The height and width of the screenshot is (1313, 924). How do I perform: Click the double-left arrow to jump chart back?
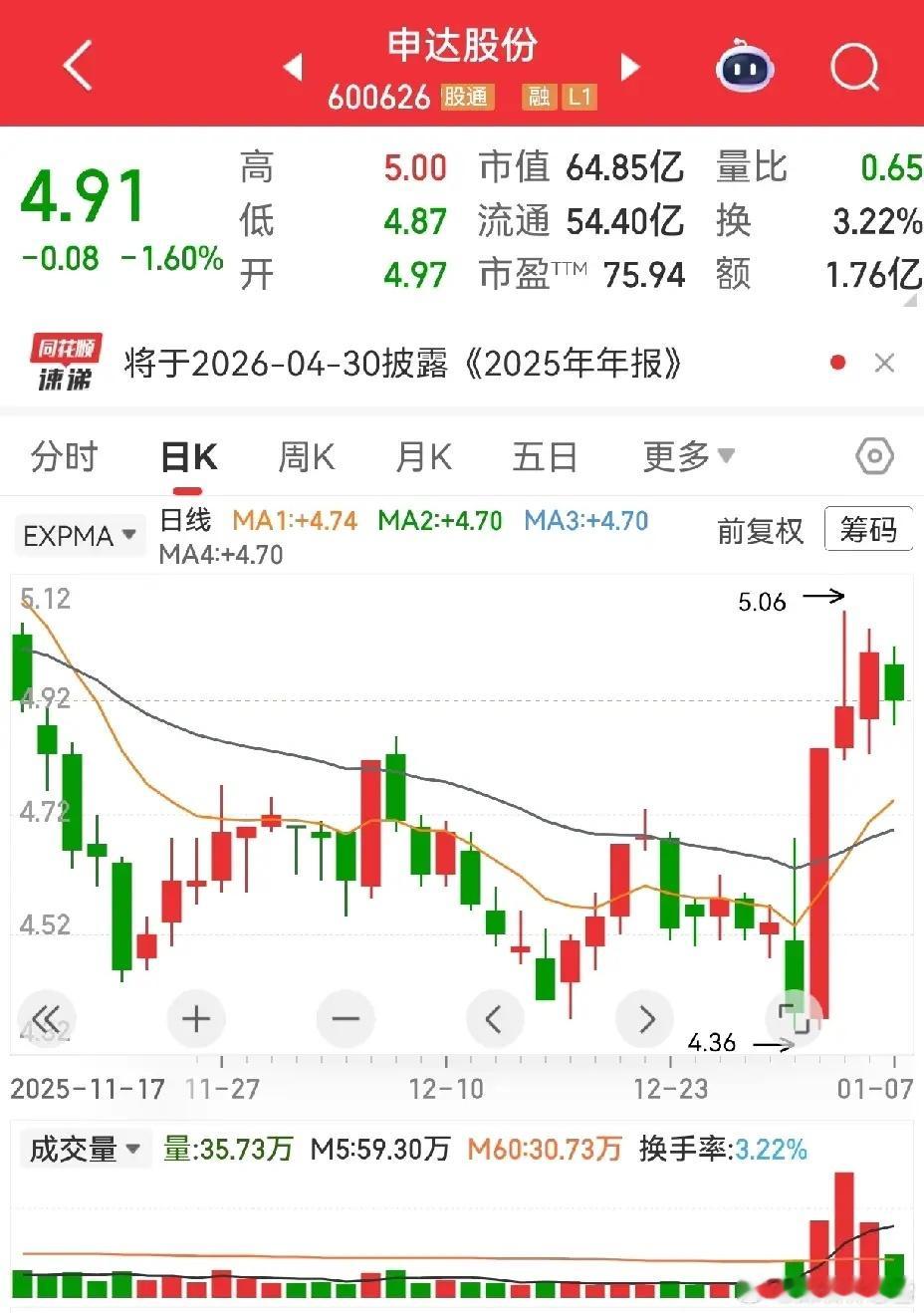click(x=47, y=1018)
